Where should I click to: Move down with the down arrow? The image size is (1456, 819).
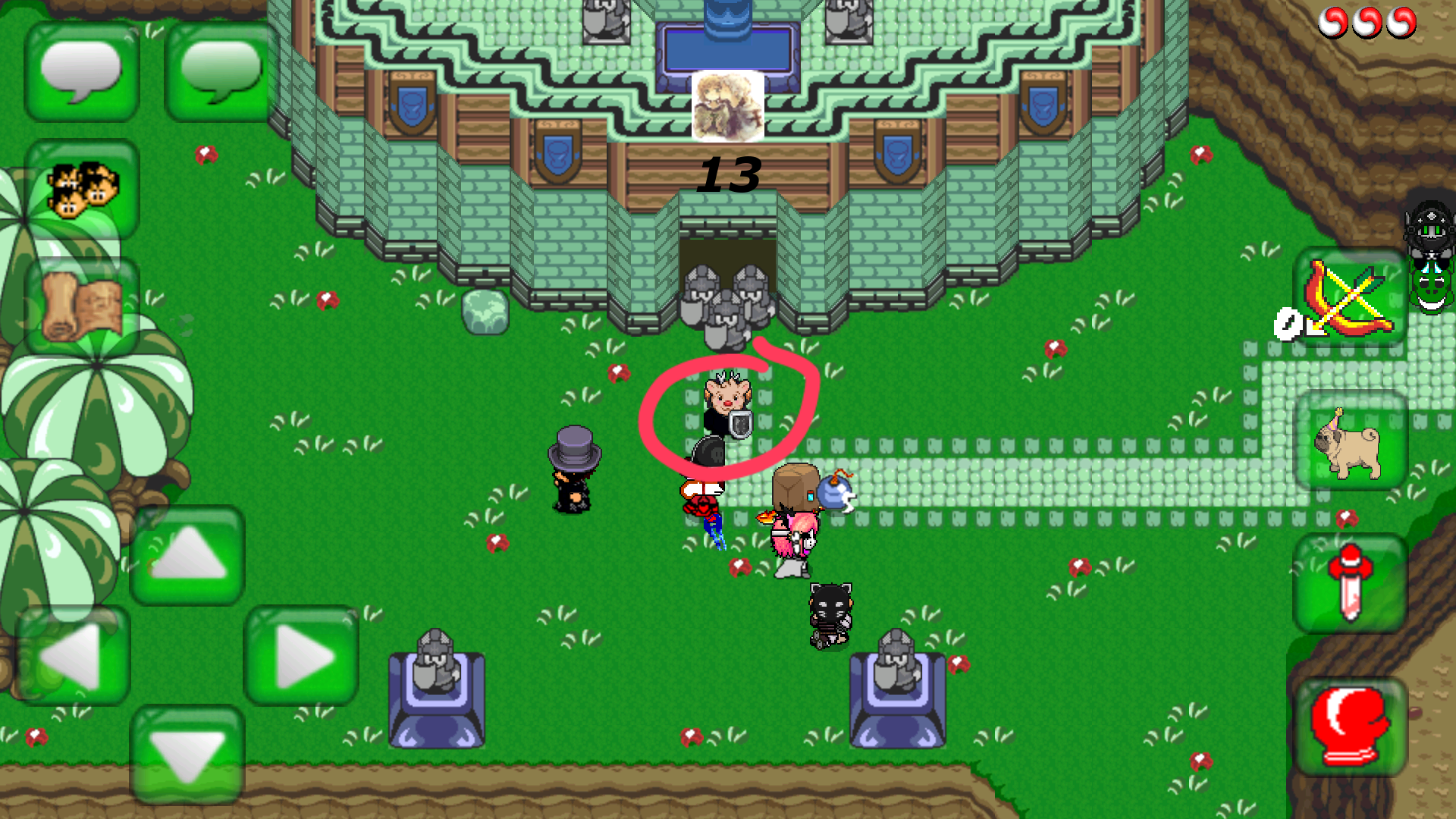(187, 755)
